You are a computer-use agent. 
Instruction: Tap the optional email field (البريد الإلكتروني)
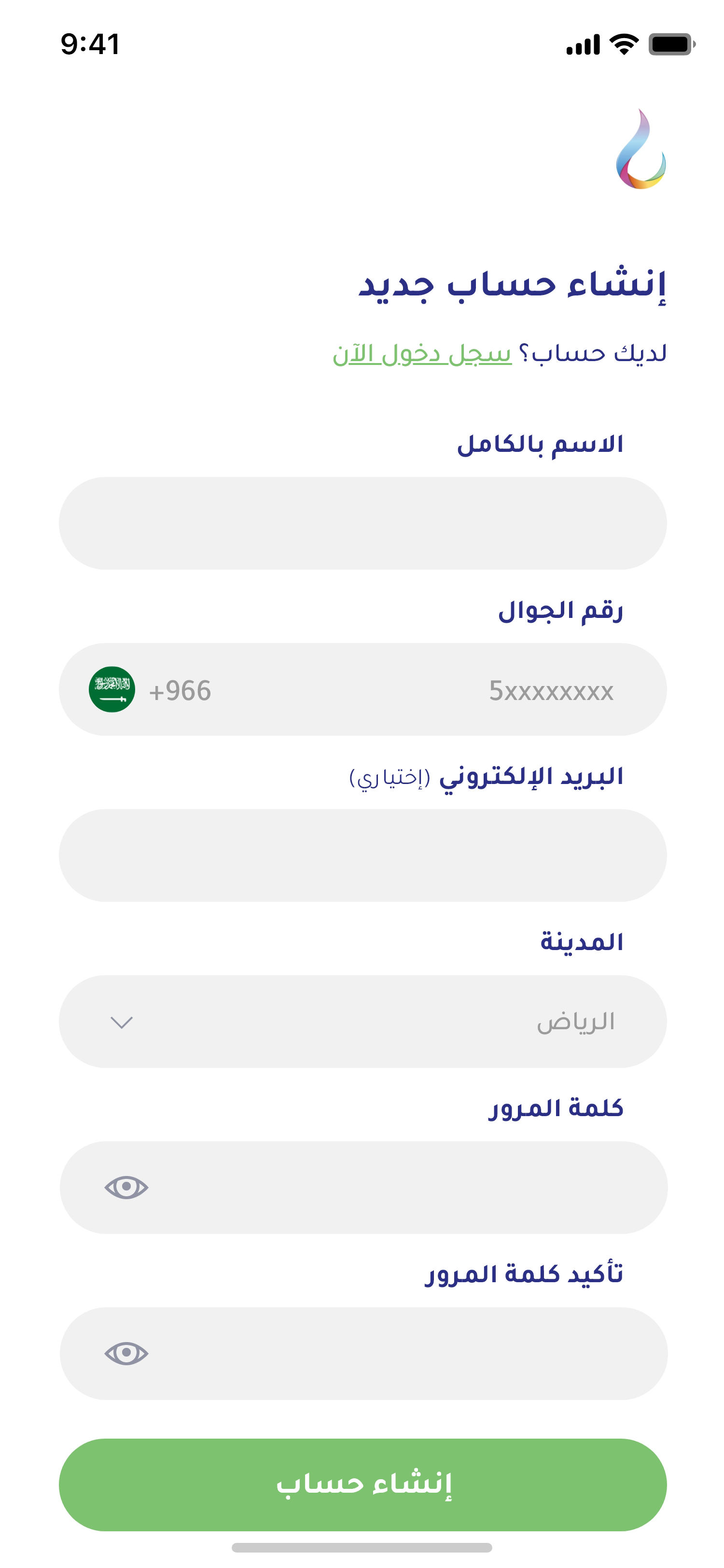pyautogui.click(x=362, y=855)
